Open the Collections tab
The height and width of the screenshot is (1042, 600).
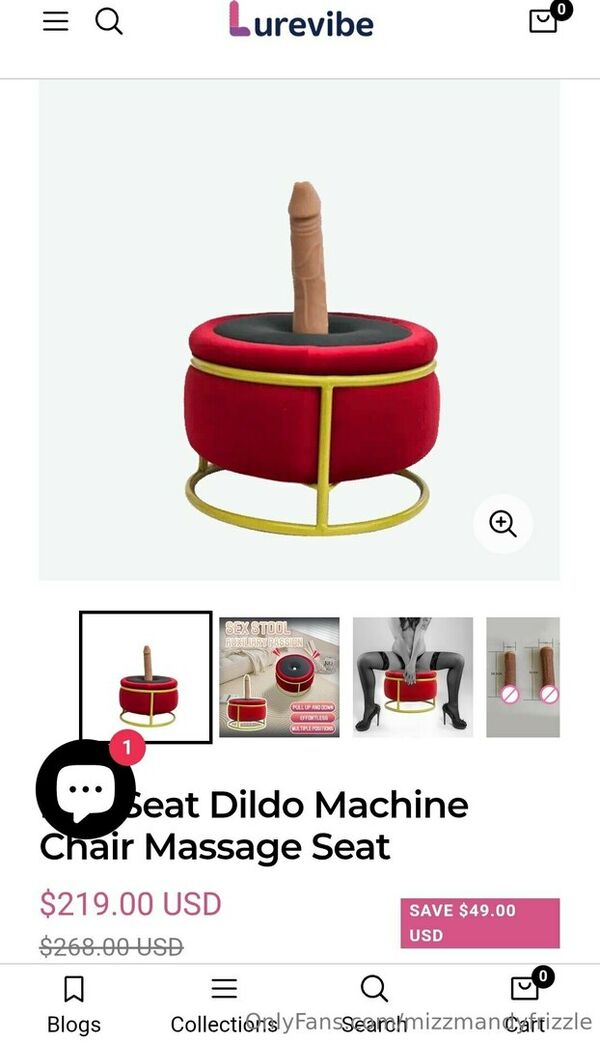pos(224,1004)
